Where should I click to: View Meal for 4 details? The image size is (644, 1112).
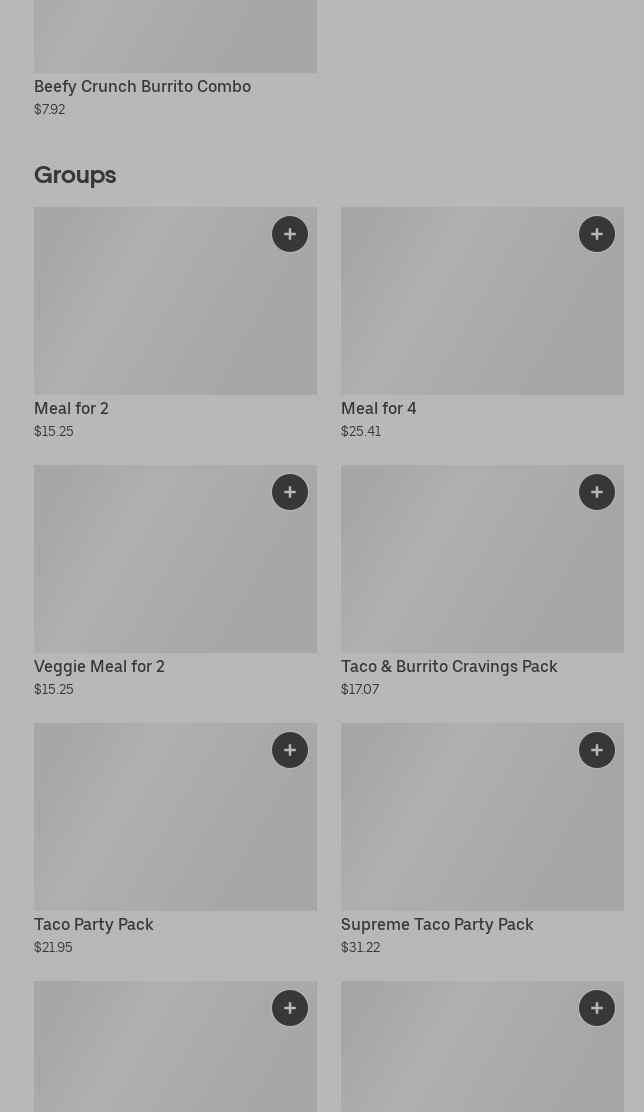482,323
